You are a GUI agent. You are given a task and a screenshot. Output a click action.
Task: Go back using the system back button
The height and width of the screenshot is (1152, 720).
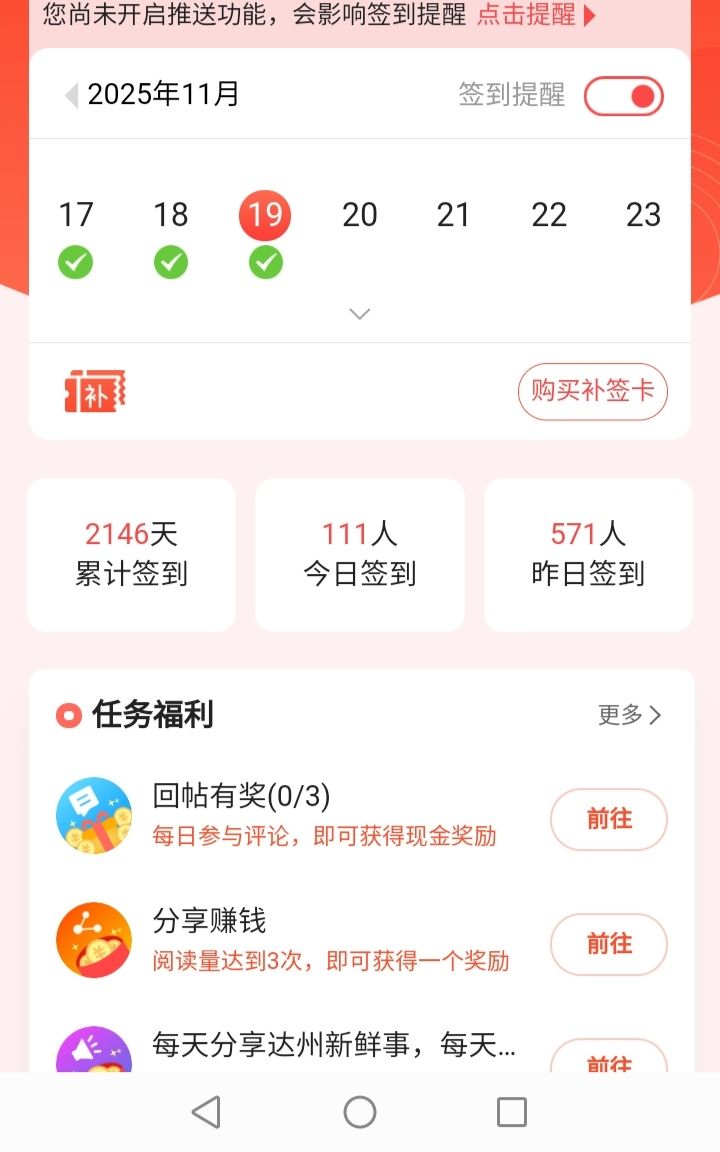click(x=206, y=1112)
